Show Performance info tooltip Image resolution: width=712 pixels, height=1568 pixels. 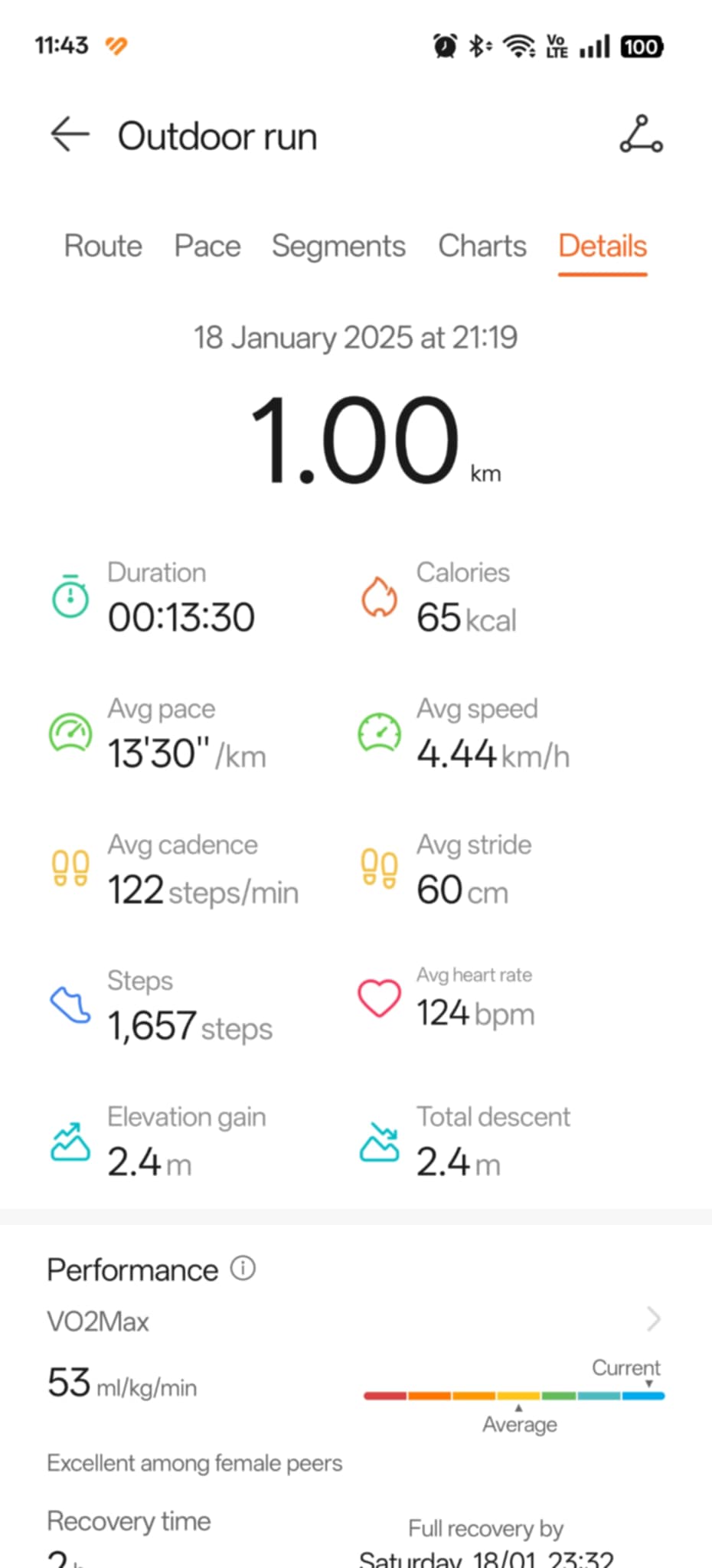[243, 1269]
